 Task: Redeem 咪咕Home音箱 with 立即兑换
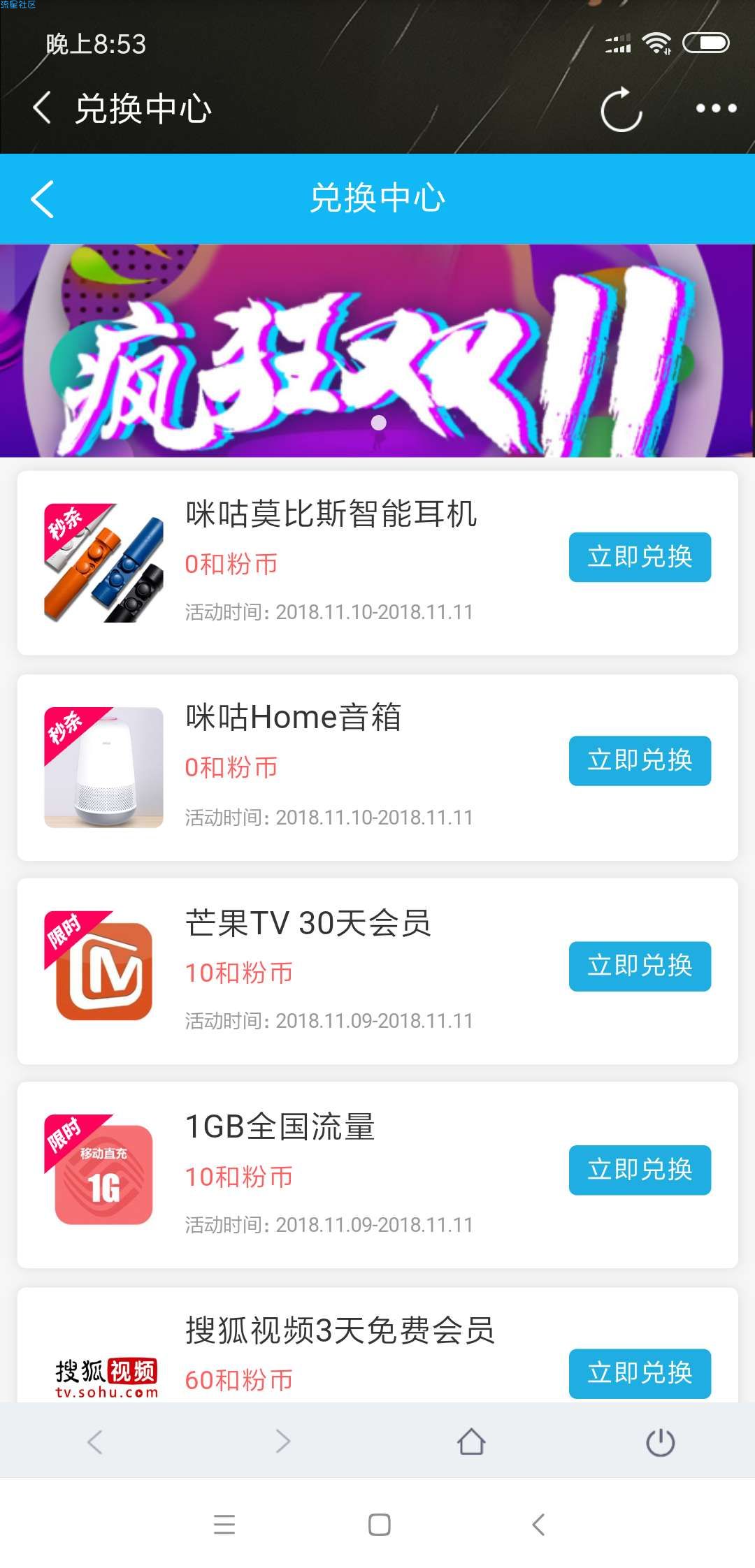coord(639,760)
